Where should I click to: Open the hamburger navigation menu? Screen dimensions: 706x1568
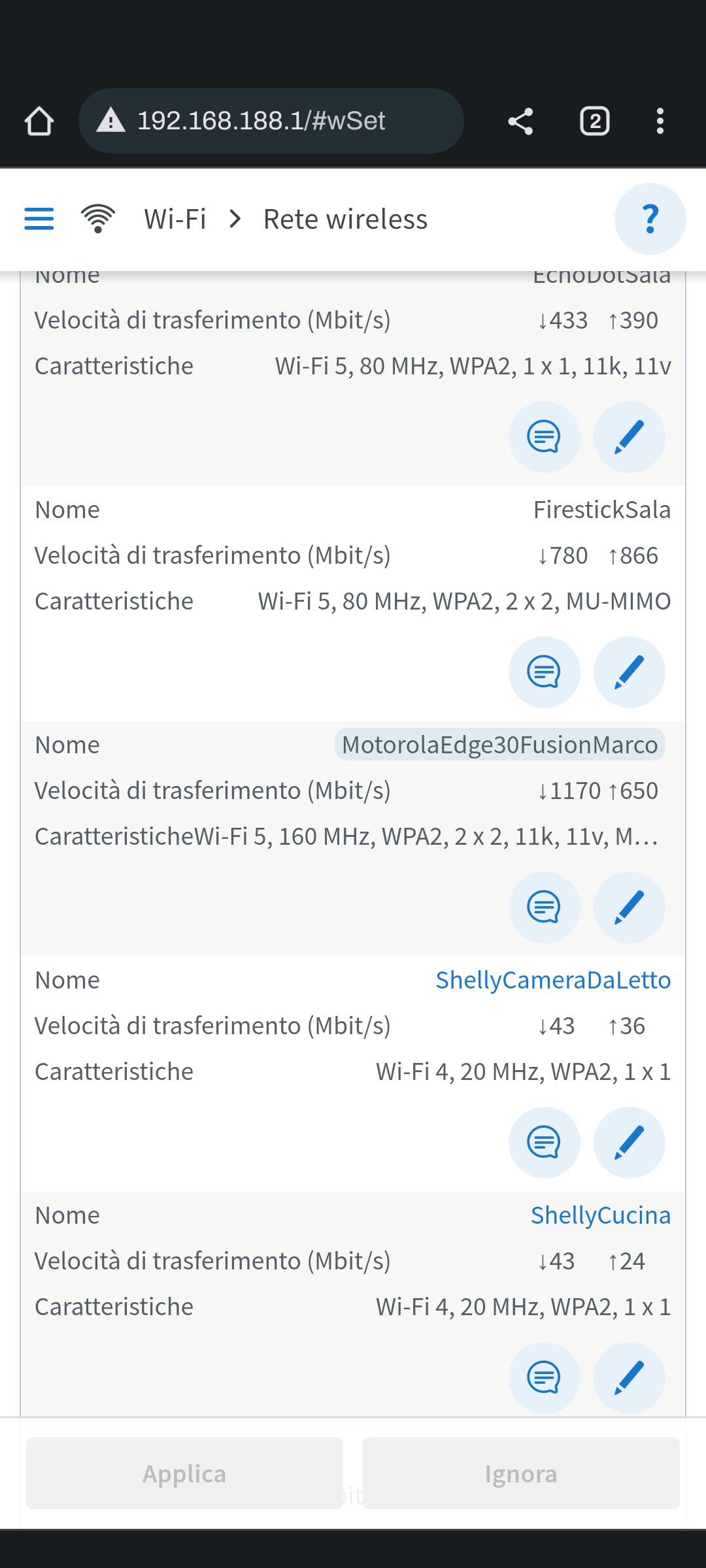tap(39, 219)
